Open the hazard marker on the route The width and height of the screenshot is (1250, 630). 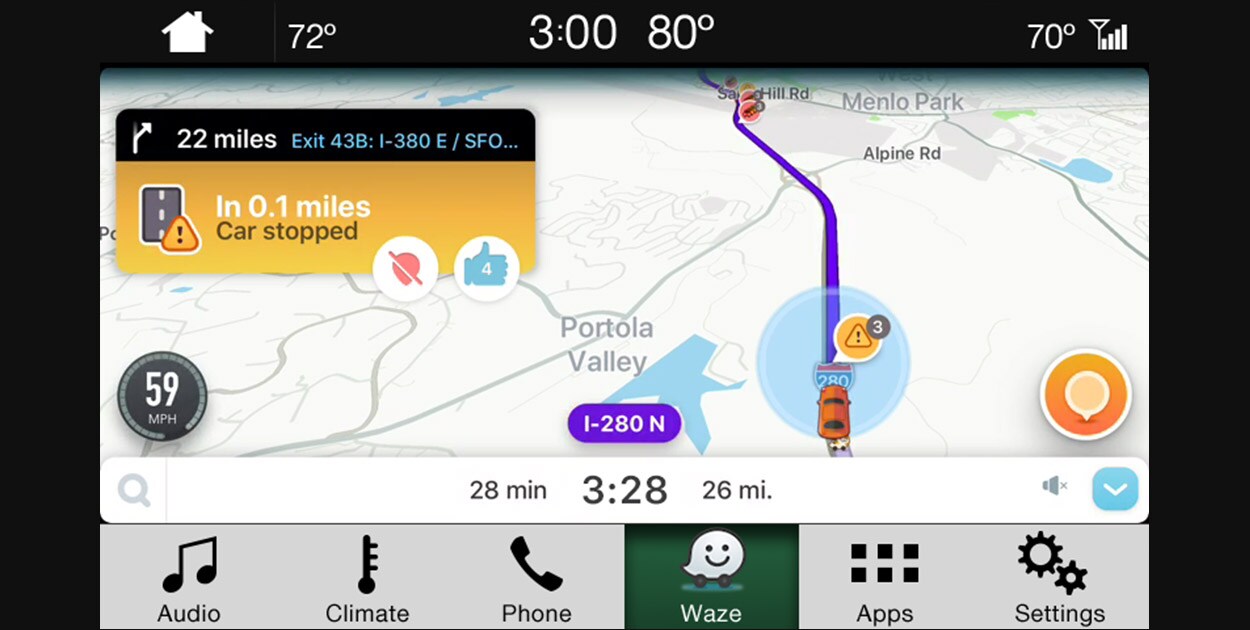coord(858,337)
